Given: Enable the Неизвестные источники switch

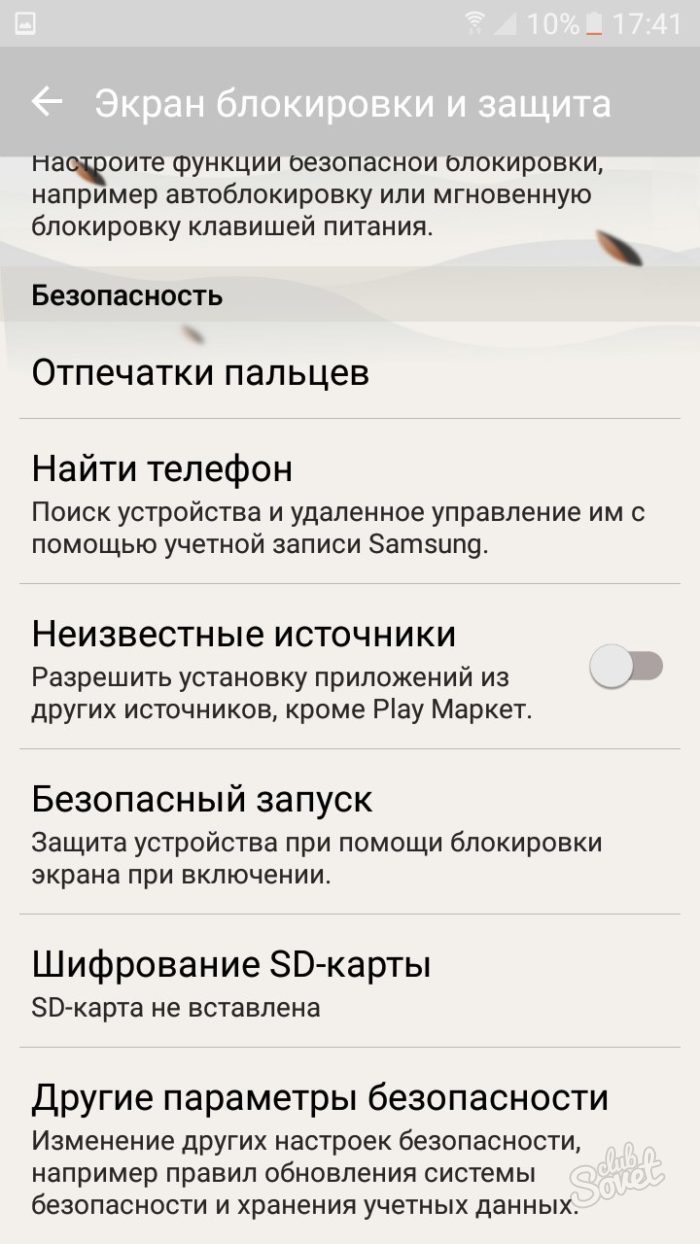Looking at the screenshot, I should [626, 667].
